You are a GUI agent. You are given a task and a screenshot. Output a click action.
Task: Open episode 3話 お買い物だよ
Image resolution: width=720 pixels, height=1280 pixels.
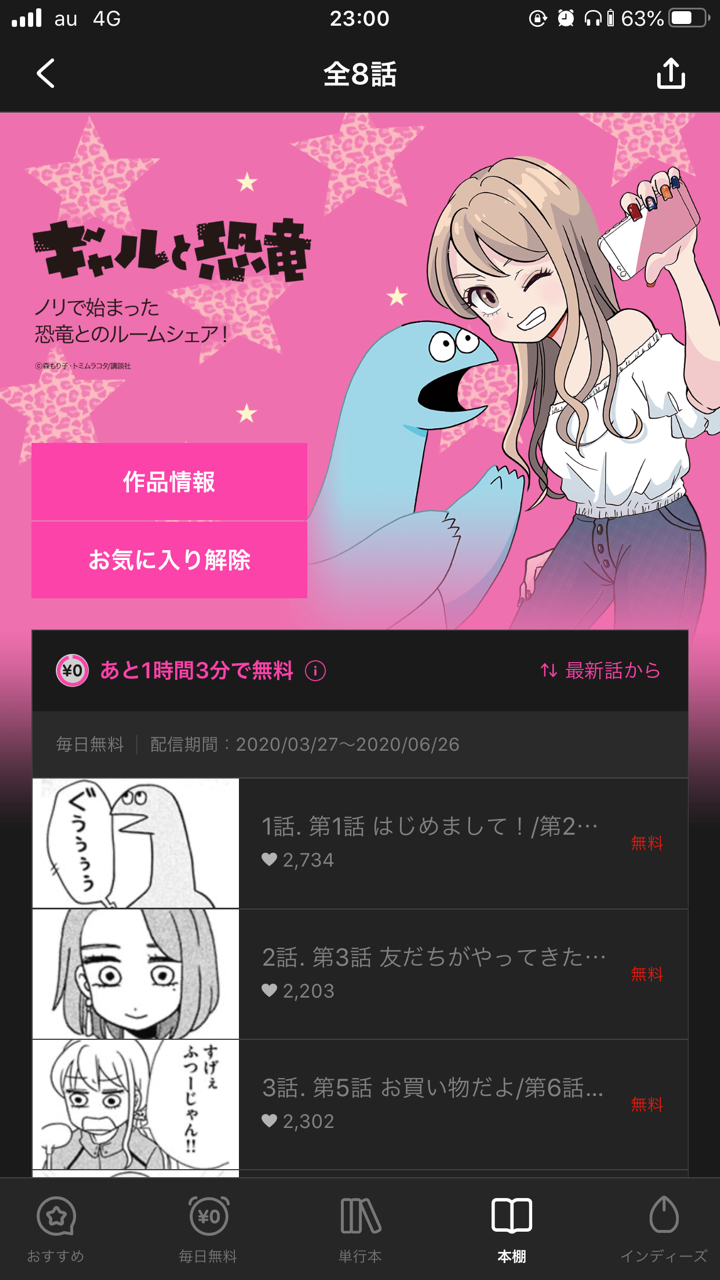coord(360,1105)
